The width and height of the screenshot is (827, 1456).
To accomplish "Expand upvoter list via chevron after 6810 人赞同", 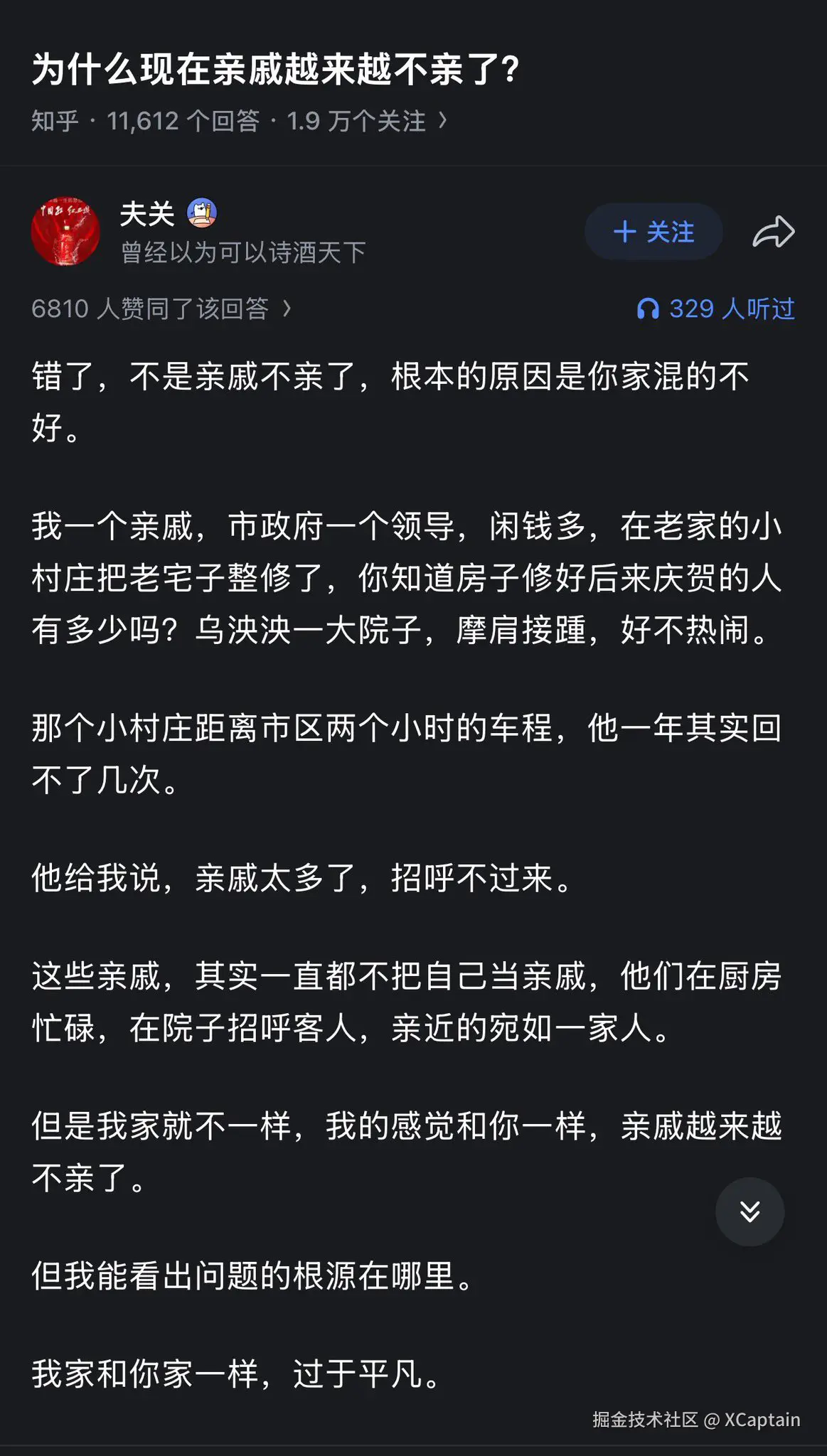I will click(x=289, y=309).
